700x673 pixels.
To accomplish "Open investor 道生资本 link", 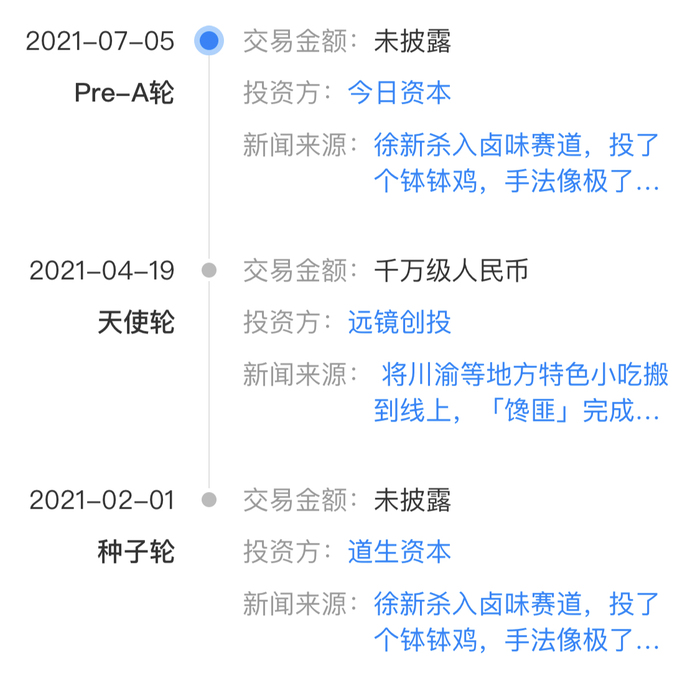I will pyautogui.click(x=399, y=551).
